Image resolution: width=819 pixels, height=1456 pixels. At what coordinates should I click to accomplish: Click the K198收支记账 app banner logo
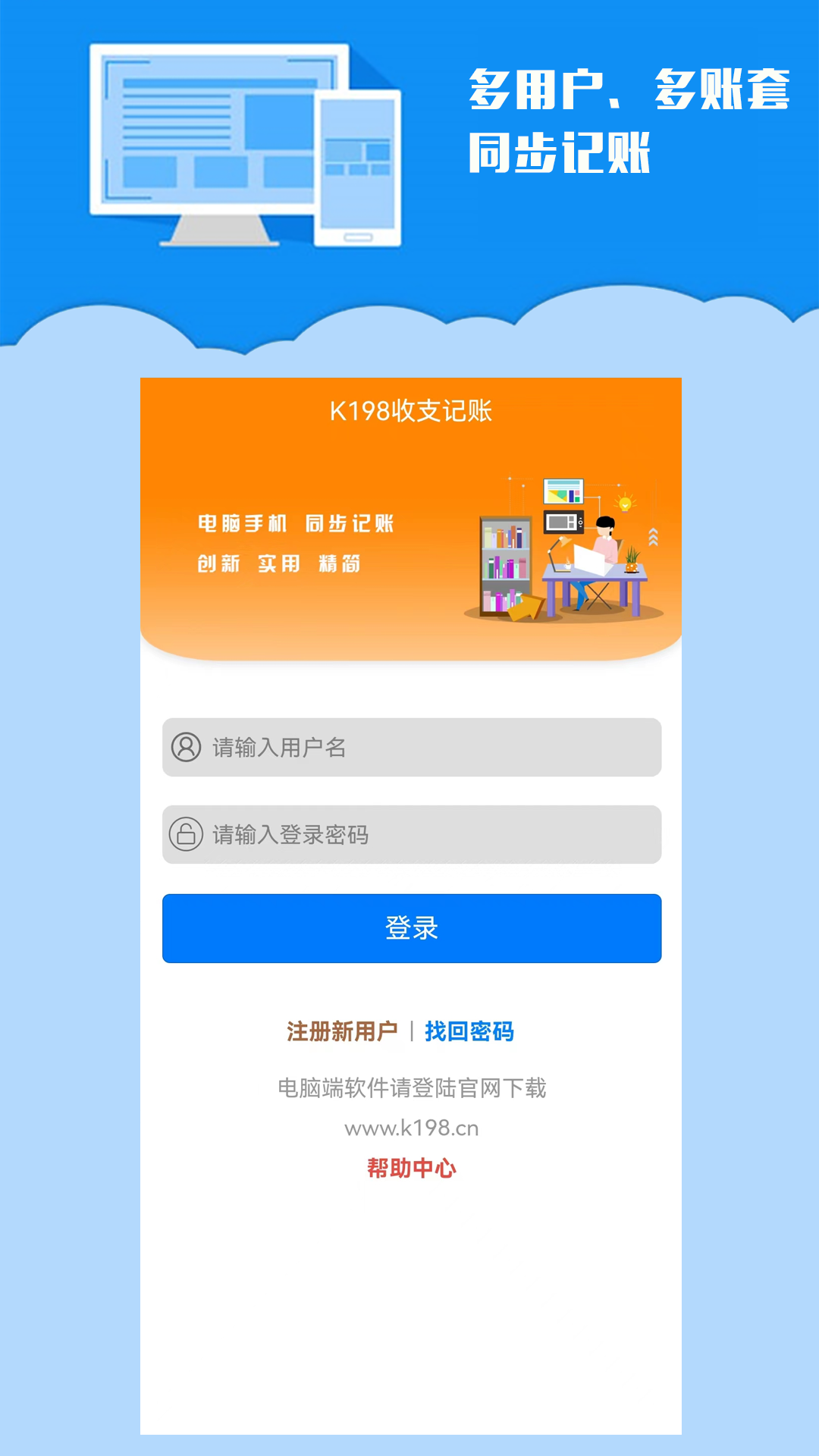pos(409,408)
